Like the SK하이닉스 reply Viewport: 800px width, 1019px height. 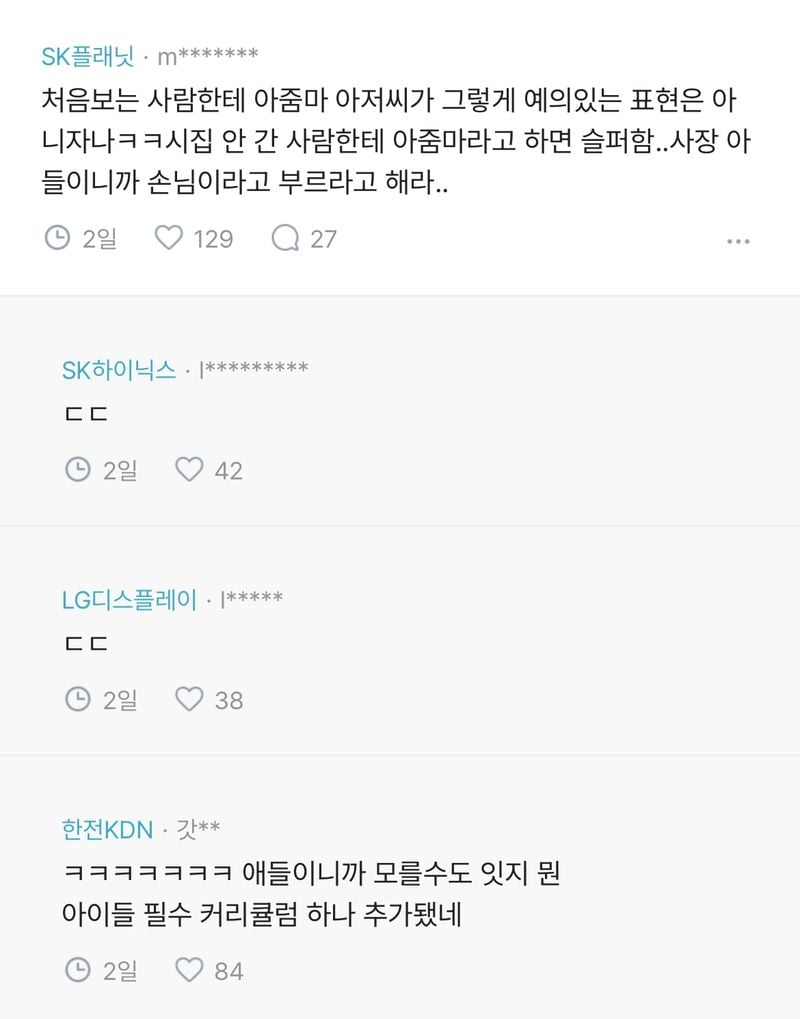[x=189, y=469]
